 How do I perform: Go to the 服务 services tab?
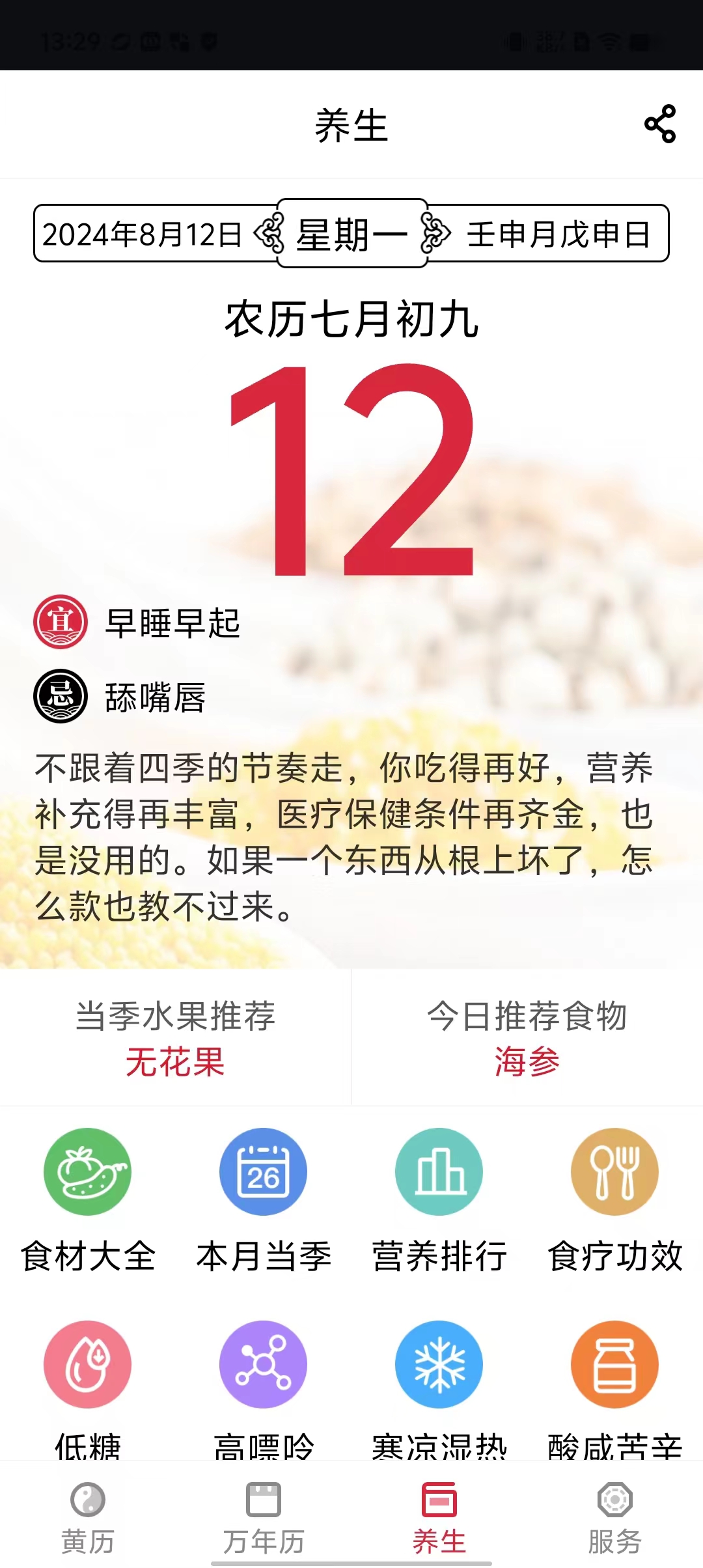click(x=614, y=1511)
